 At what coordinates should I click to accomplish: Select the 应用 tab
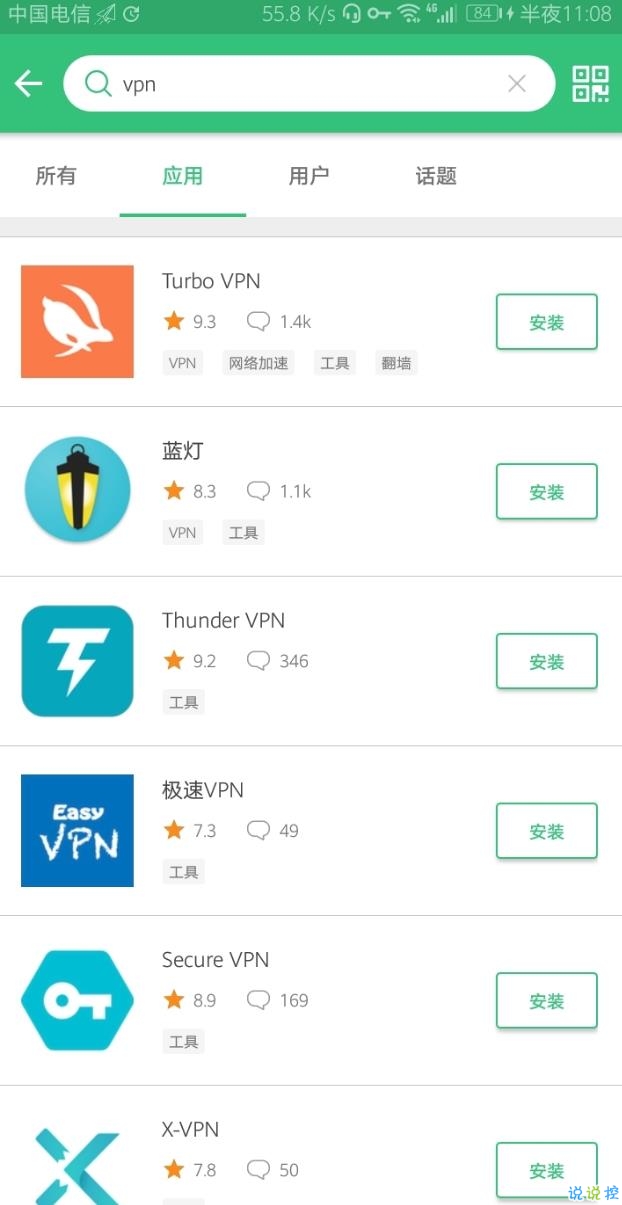[x=182, y=176]
